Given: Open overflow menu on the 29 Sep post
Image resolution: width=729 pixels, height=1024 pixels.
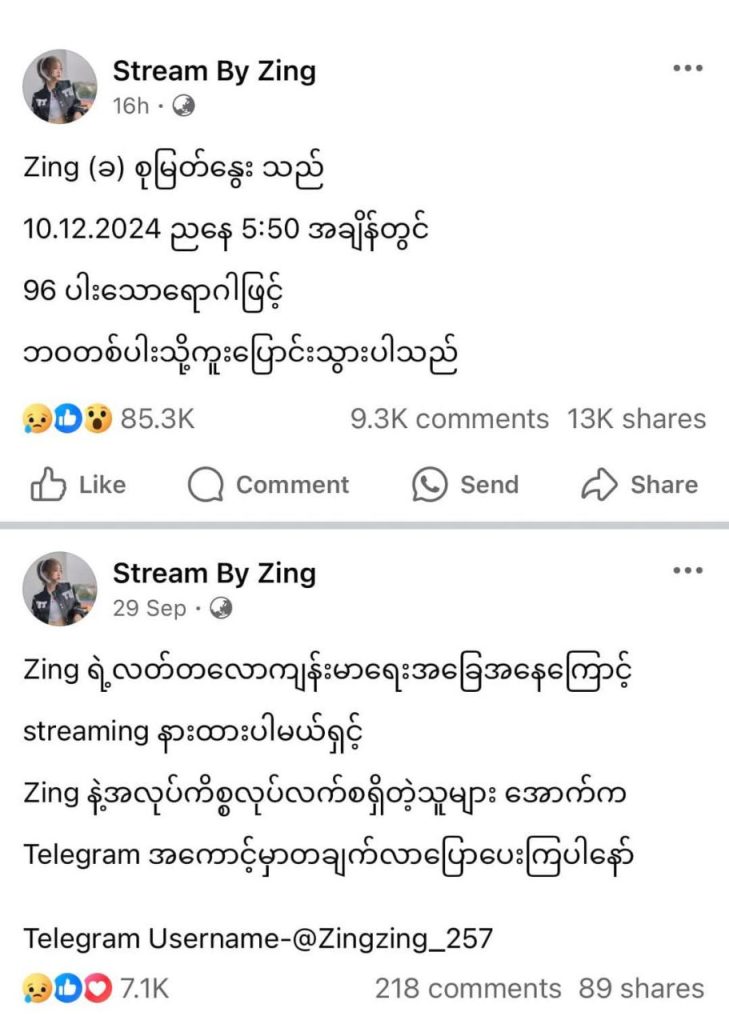Looking at the screenshot, I should (x=687, y=570).
